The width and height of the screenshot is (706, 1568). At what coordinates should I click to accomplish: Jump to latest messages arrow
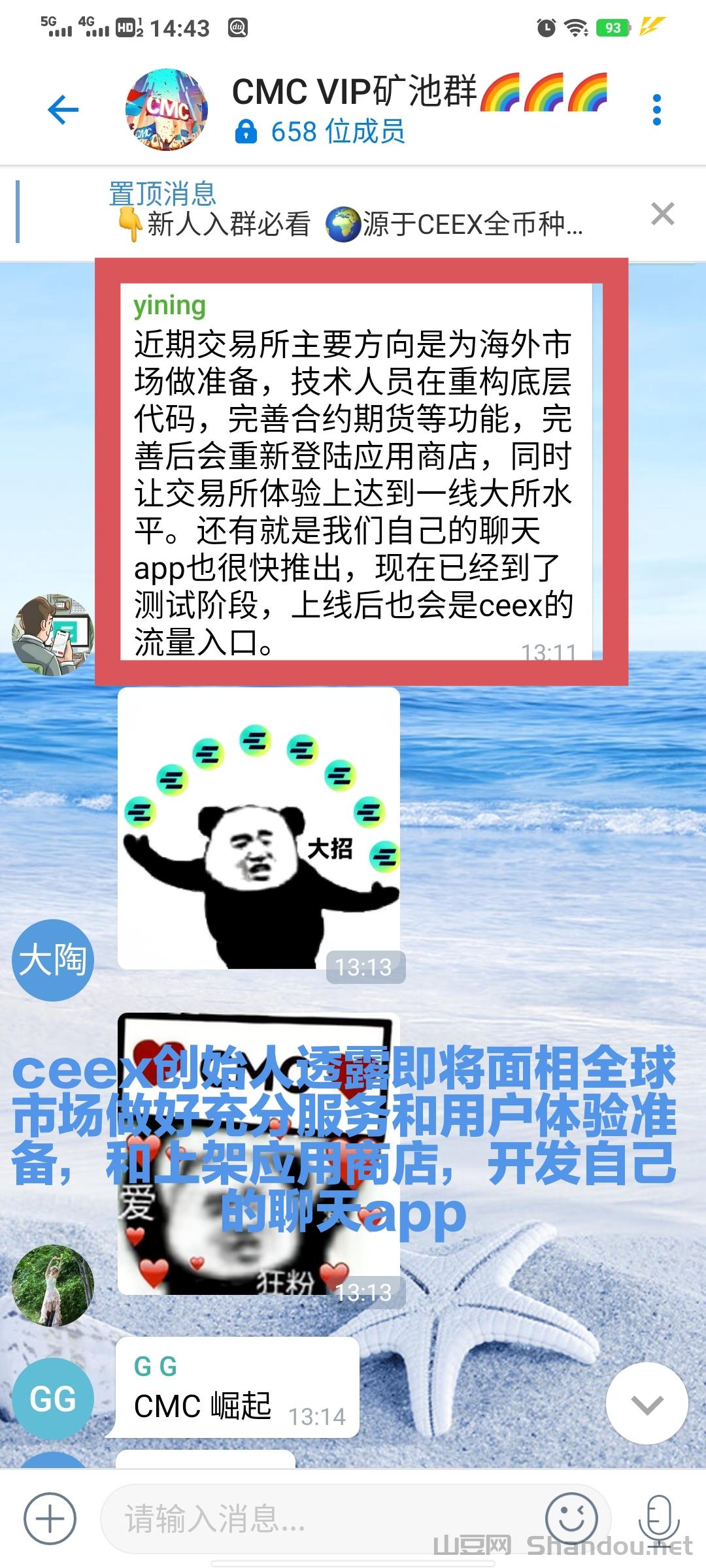[x=647, y=1403]
